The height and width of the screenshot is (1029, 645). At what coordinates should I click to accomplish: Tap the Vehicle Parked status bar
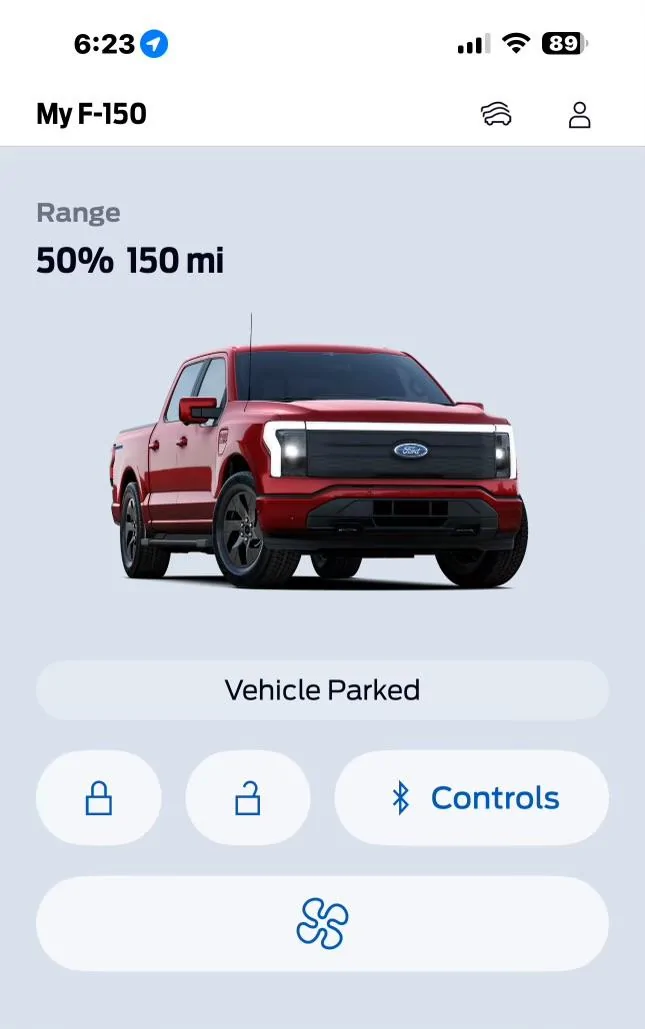pos(322,690)
